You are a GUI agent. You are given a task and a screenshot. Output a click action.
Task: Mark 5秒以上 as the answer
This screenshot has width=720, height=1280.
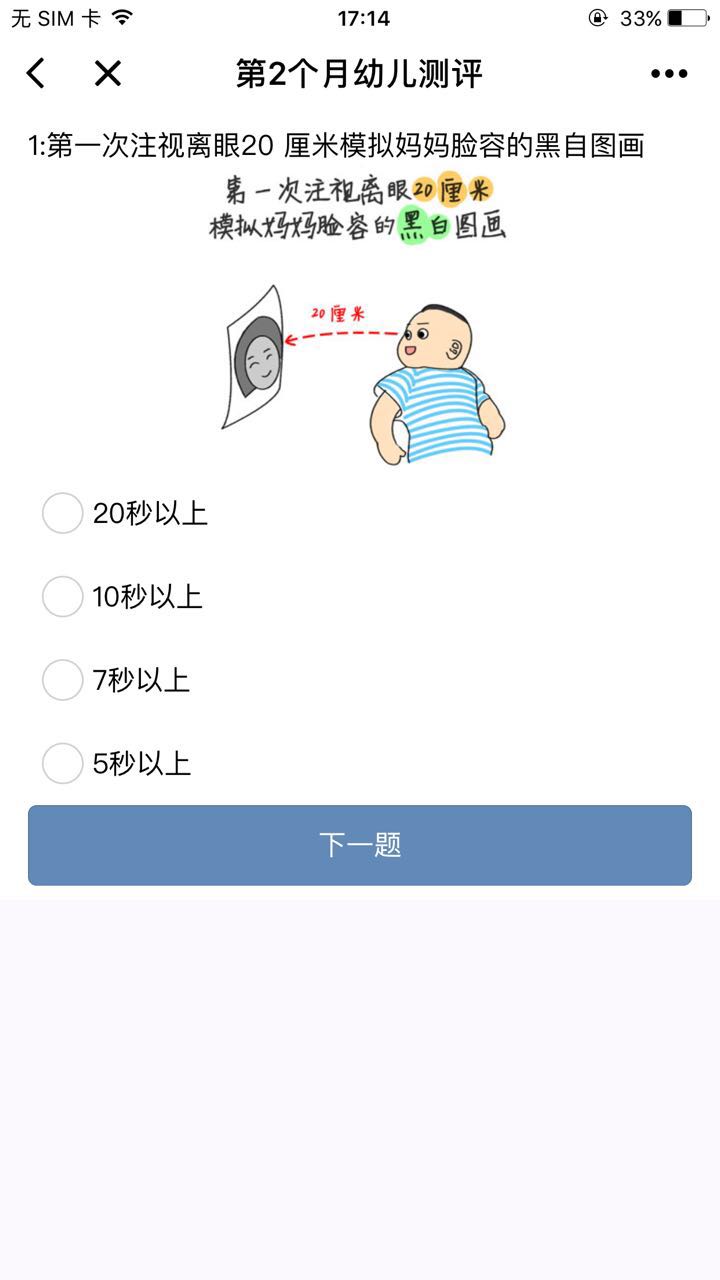click(x=62, y=764)
